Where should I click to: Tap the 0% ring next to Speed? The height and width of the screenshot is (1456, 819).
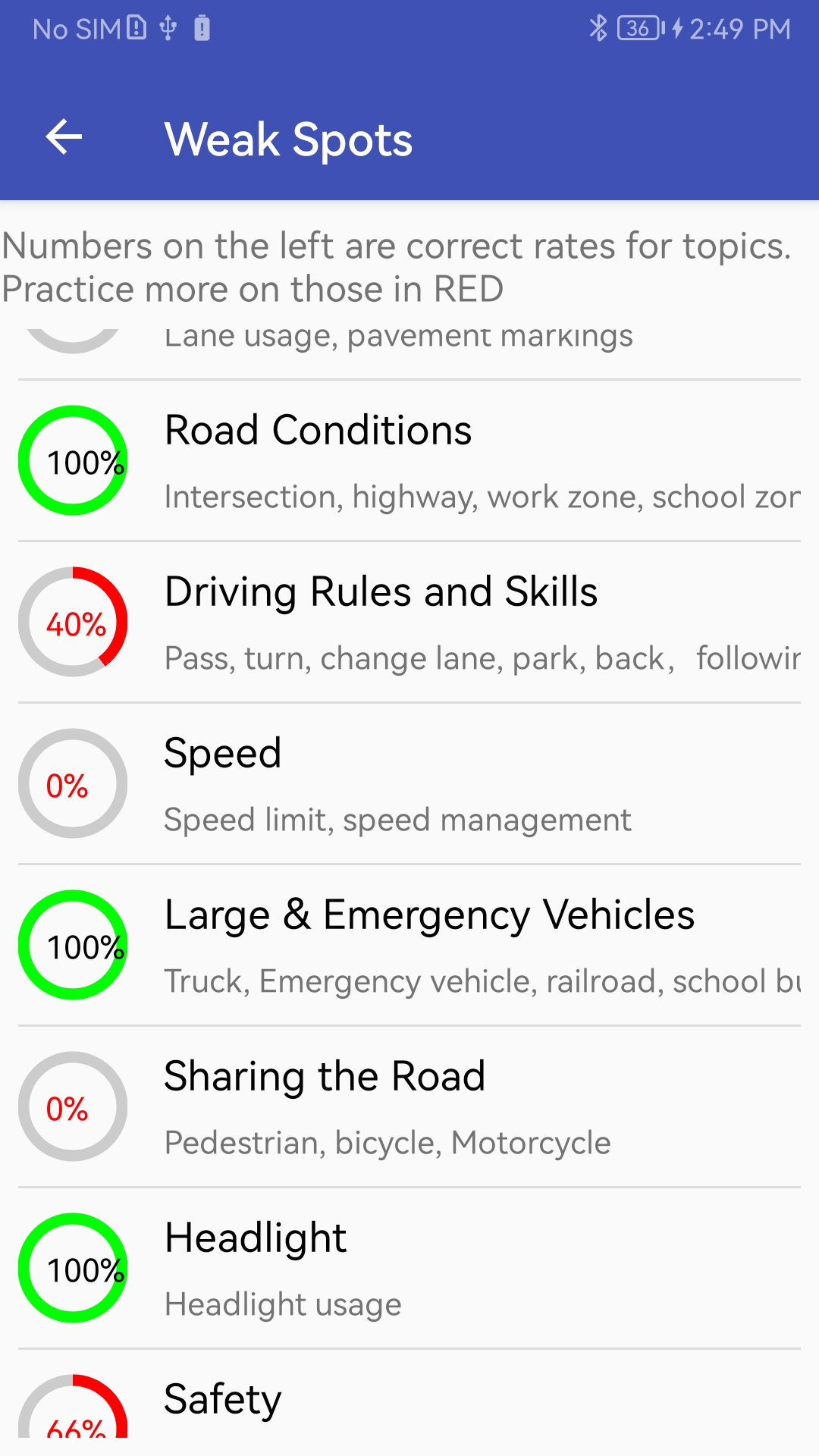coord(73,783)
